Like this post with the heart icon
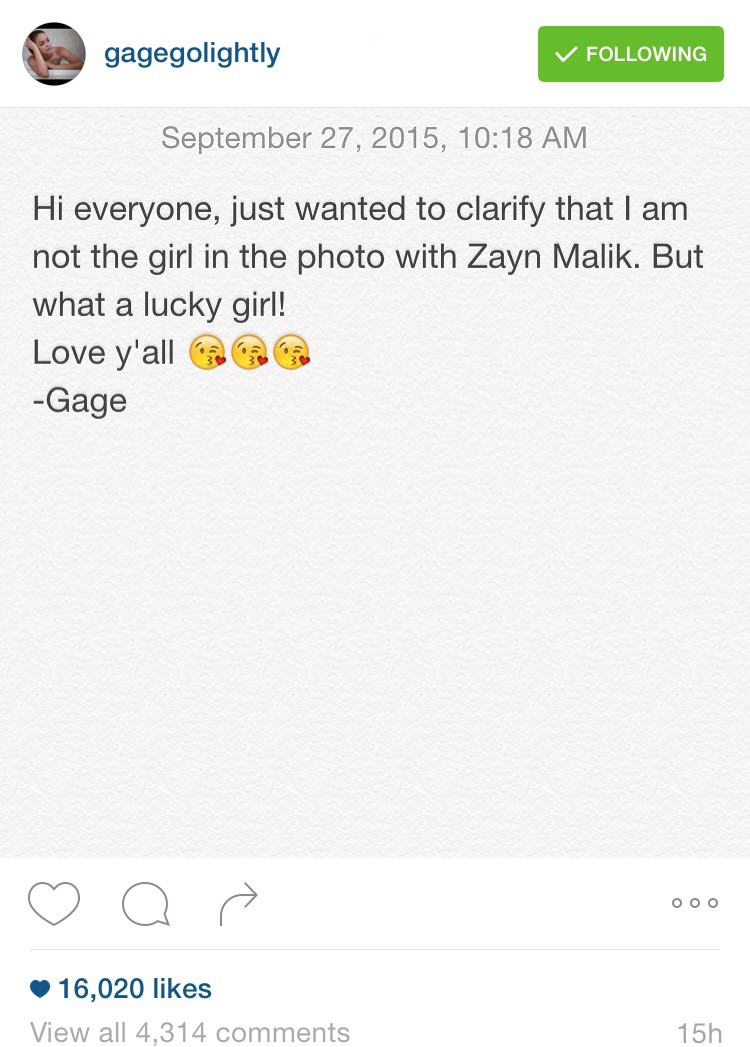Screen dimensions: 750x1047 click(54, 903)
